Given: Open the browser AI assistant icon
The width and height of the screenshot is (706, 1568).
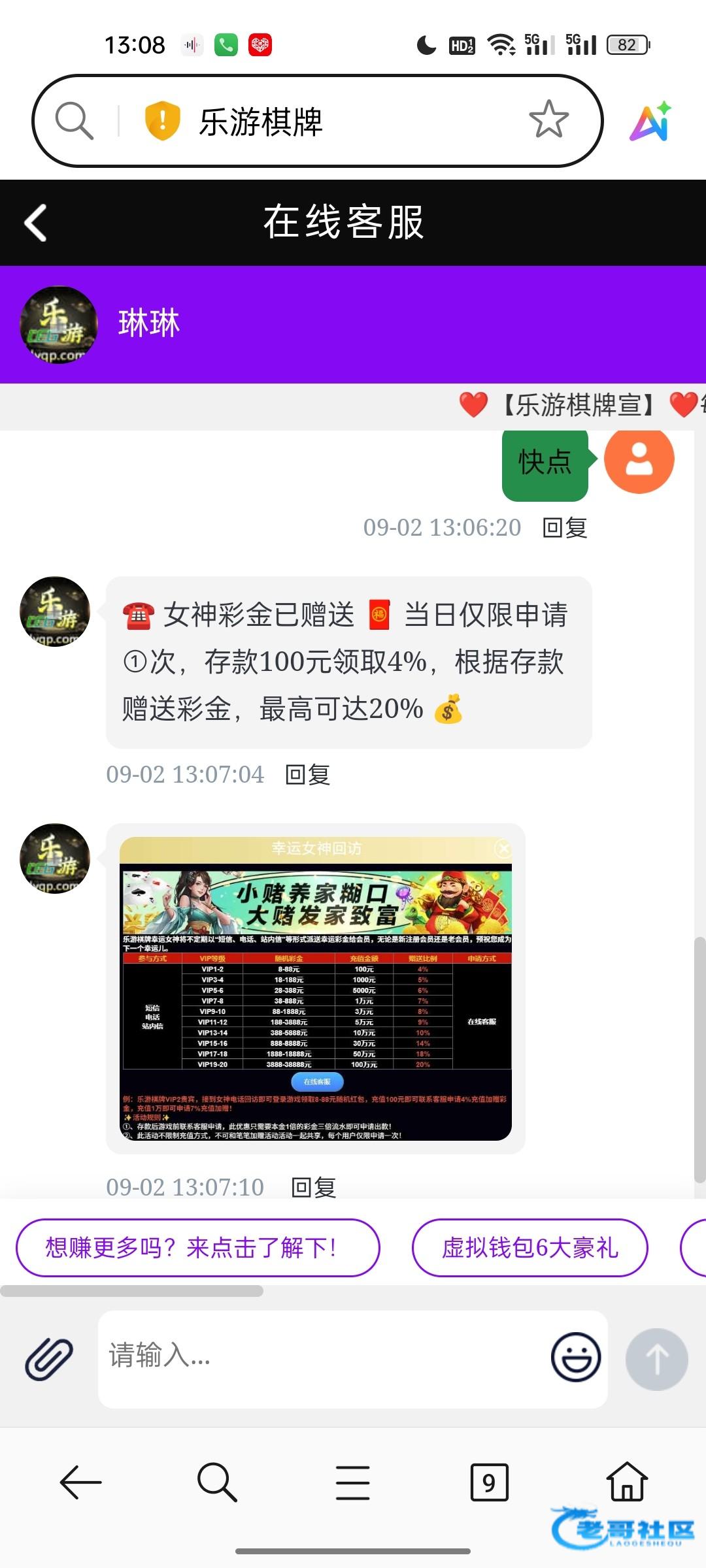Looking at the screenshot, I should [650, 122].
